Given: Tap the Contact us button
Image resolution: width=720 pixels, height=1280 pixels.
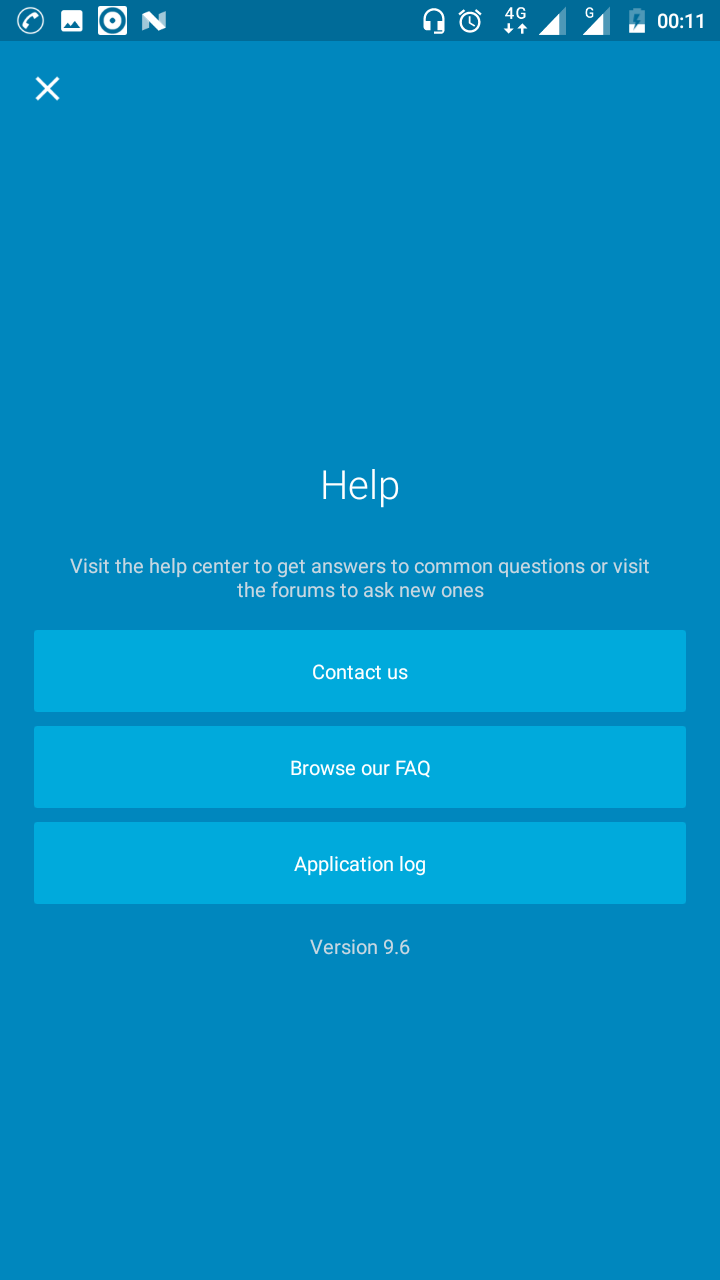Looking at the screenshot, I should pyautogui.click(x=360, y=671).
